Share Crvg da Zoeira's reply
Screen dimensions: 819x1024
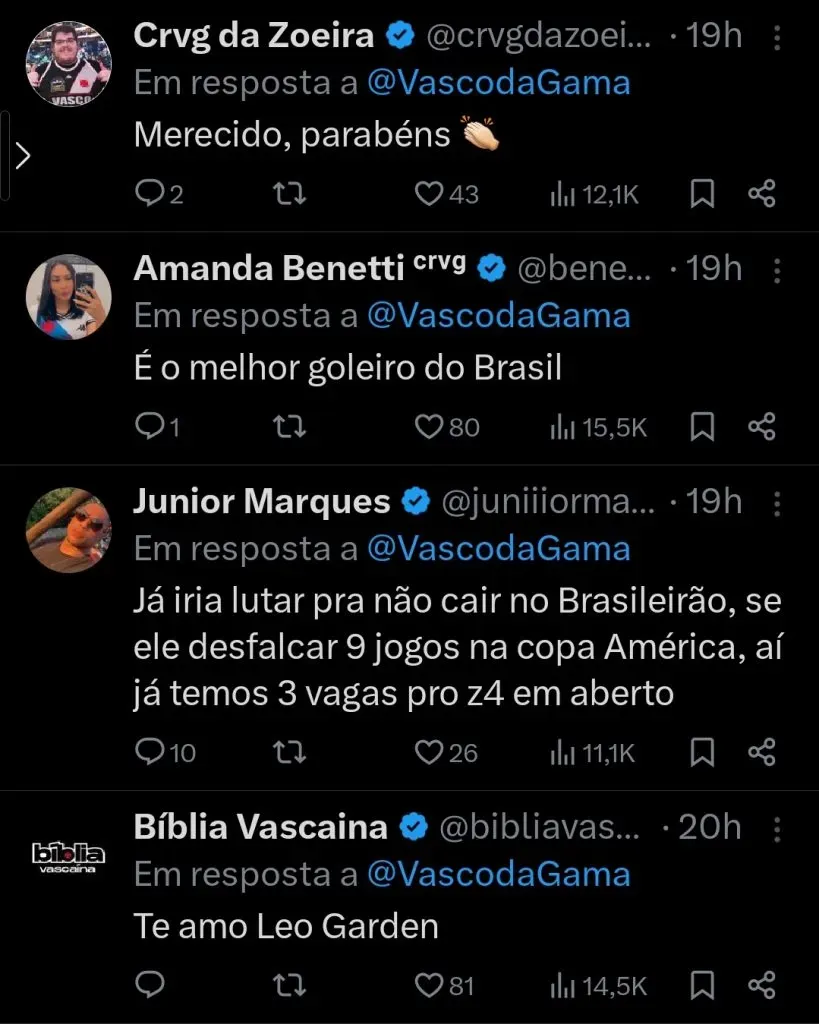(x=762, y=194)
